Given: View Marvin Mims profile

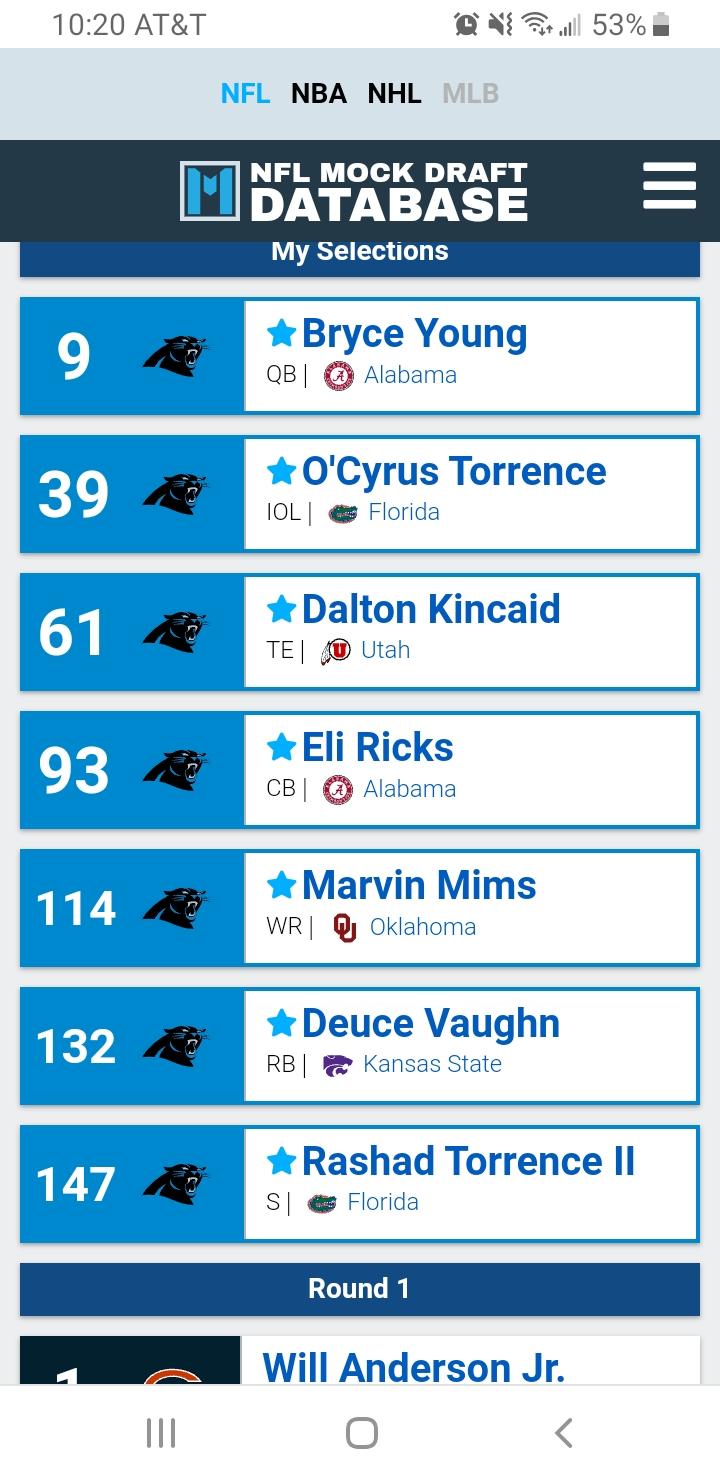Looking at the screenshot, I should pyautogui.click(x=419, y=885).
